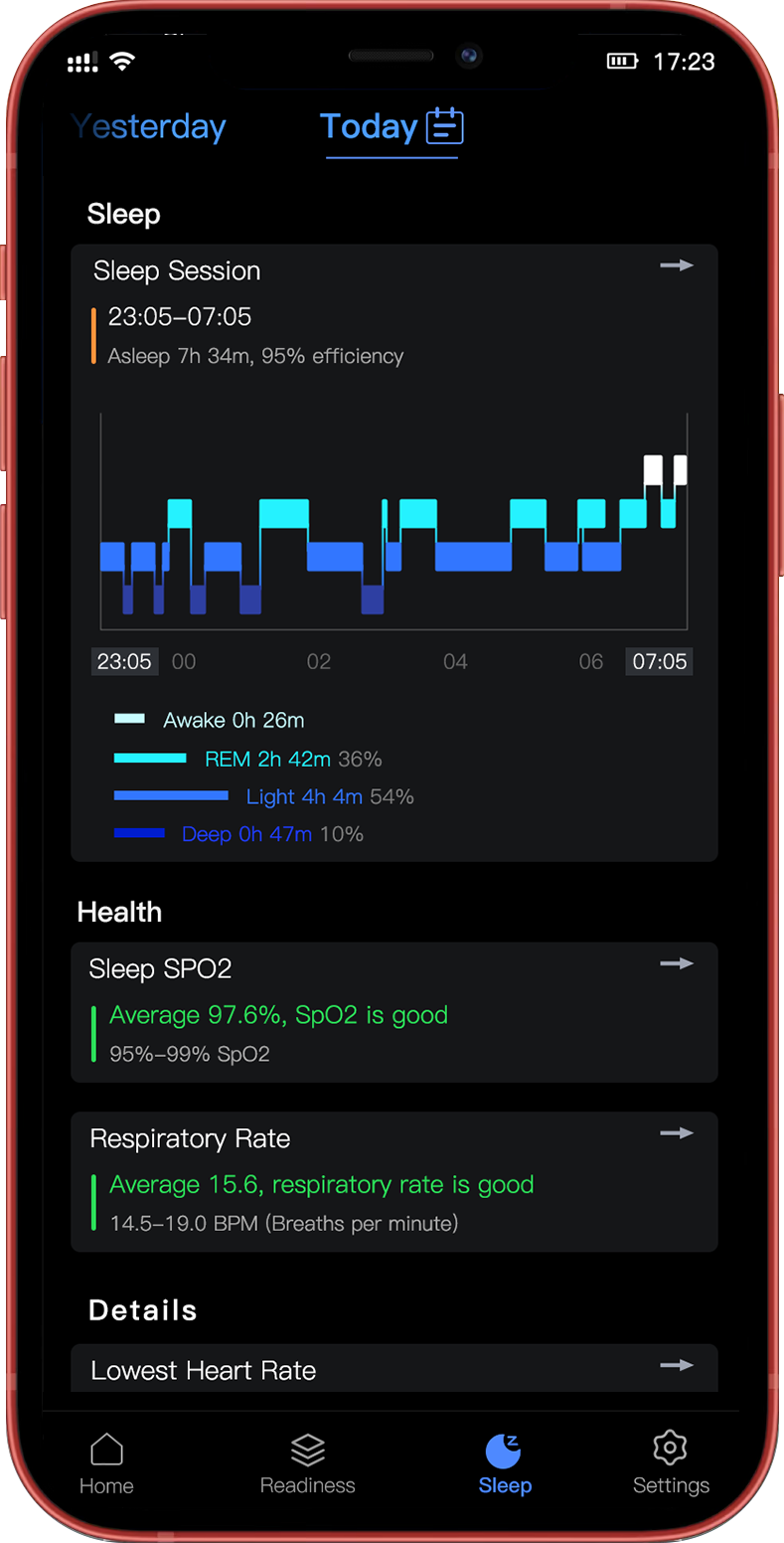Open the Settings tab
This screenshot has width=784, height=1543.
pos(671,1464)
